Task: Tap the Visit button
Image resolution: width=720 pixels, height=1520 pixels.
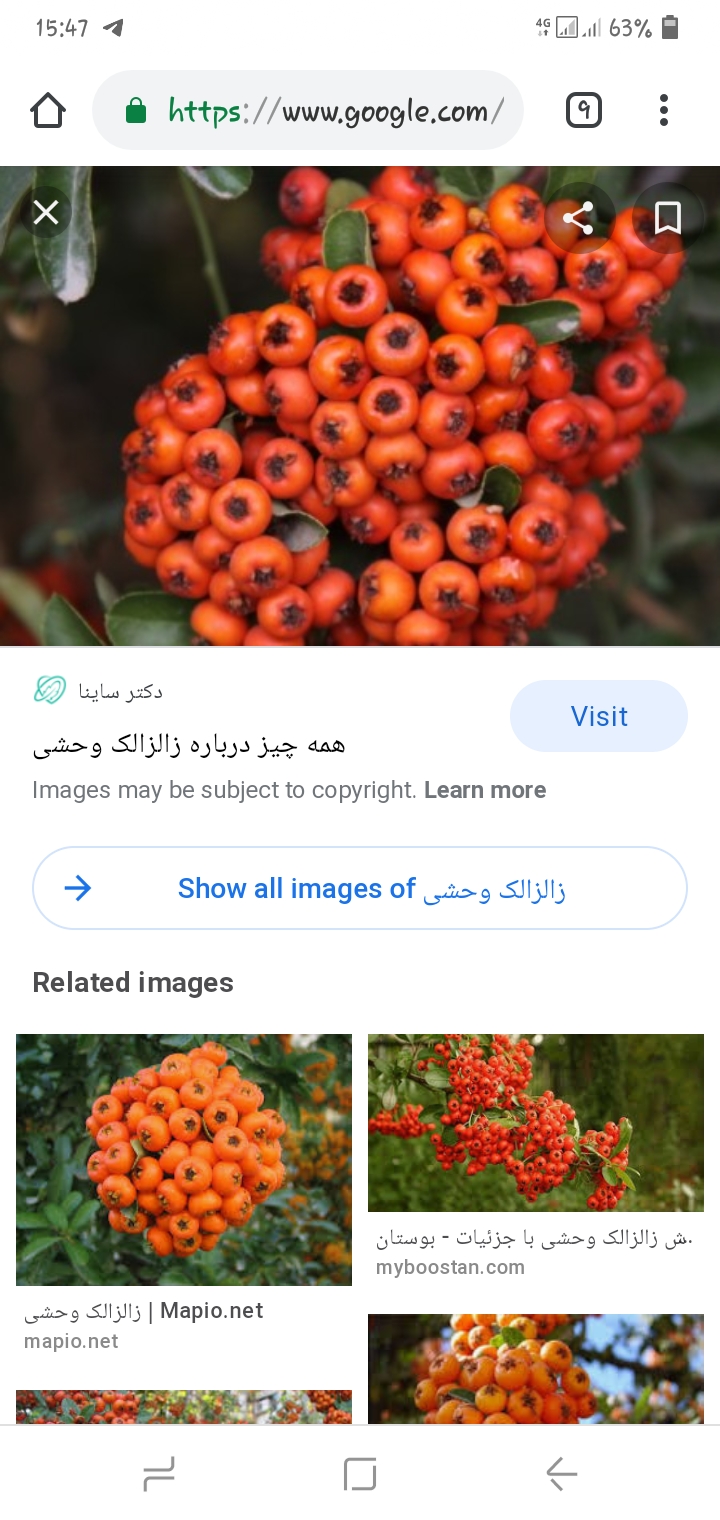Action: tap(598, 716)
